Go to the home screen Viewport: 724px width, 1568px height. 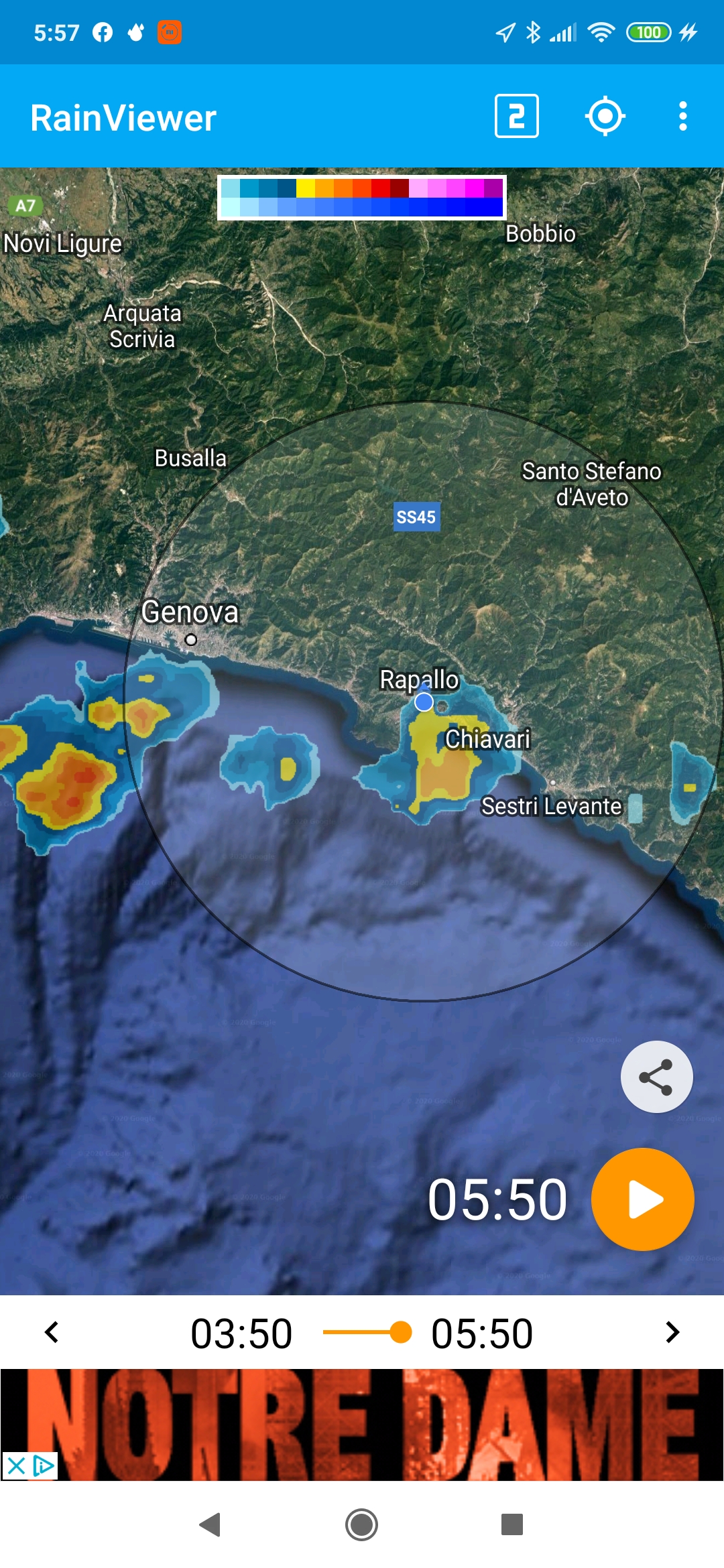[x=361, y=1524]
